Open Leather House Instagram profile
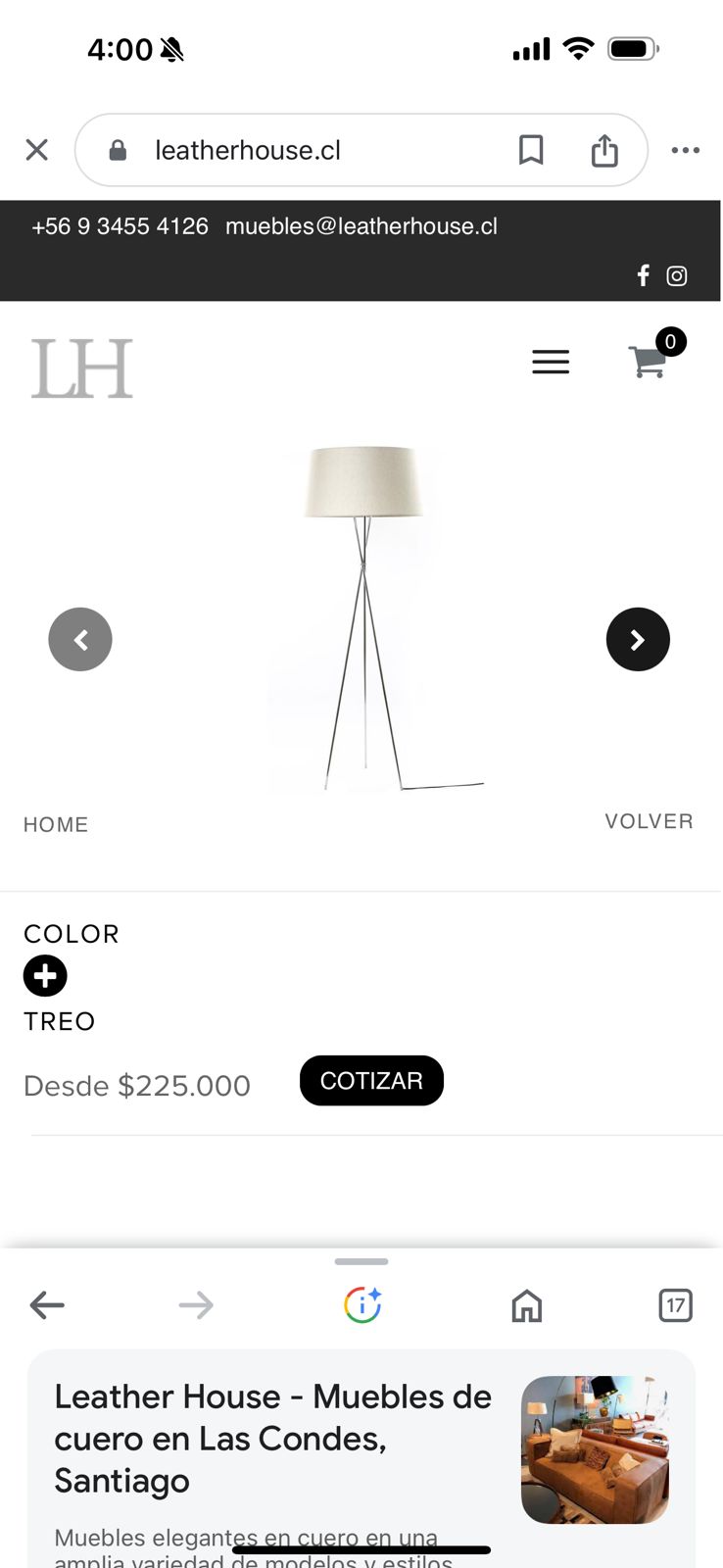The height and width of the screenshot is (1568, 723). 677,276
